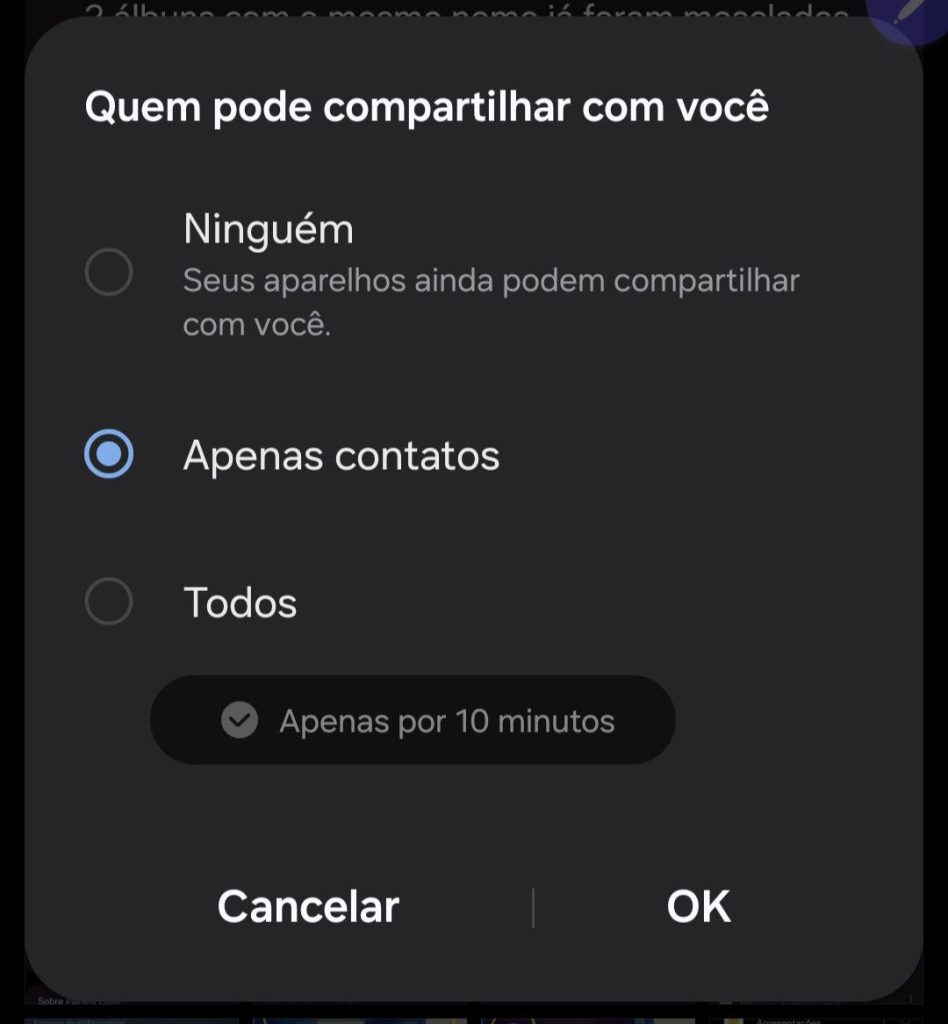Click the Apenas por 10 minutos pill control

point(413,719)
